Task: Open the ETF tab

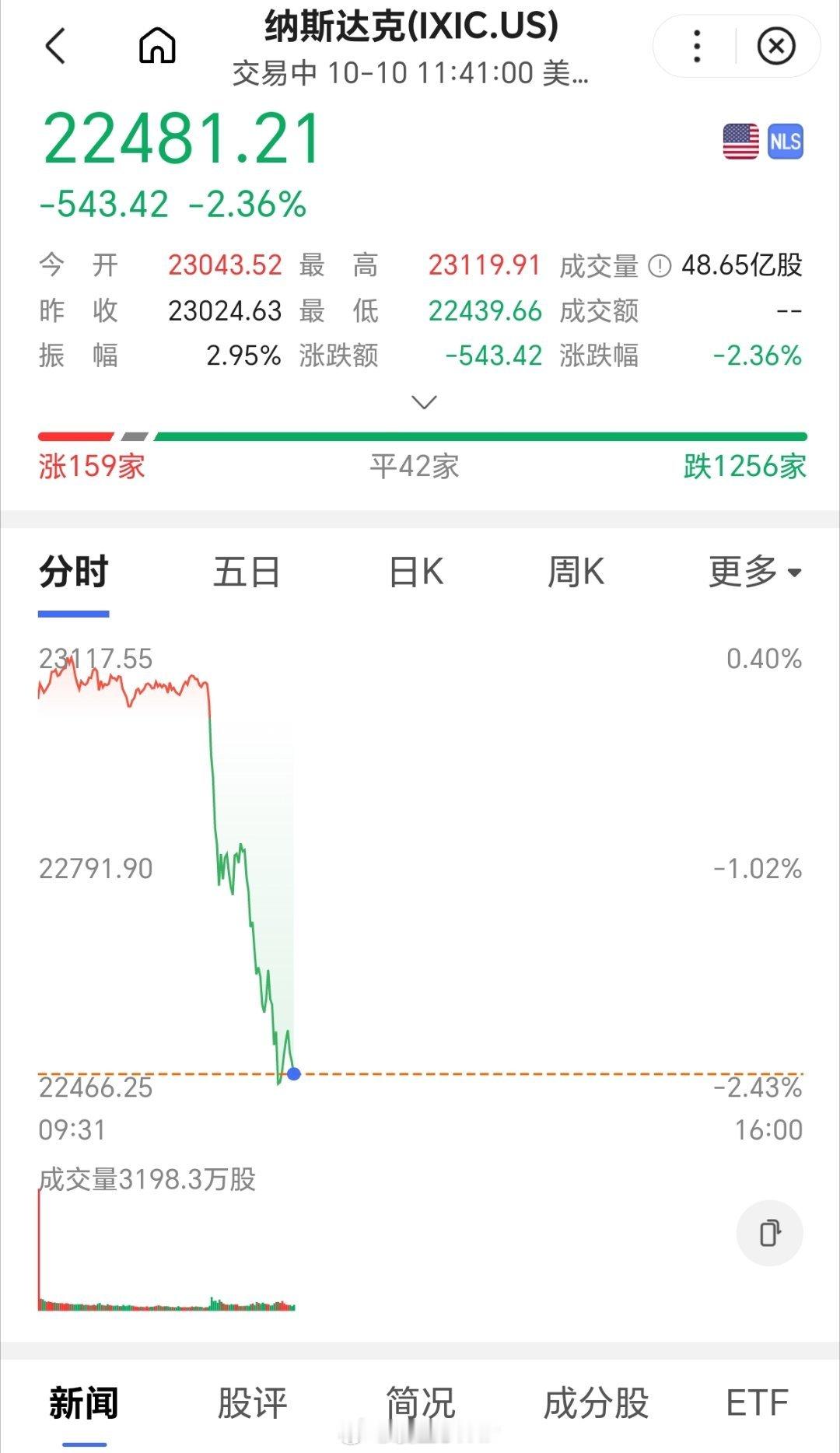Action: 757,1404
